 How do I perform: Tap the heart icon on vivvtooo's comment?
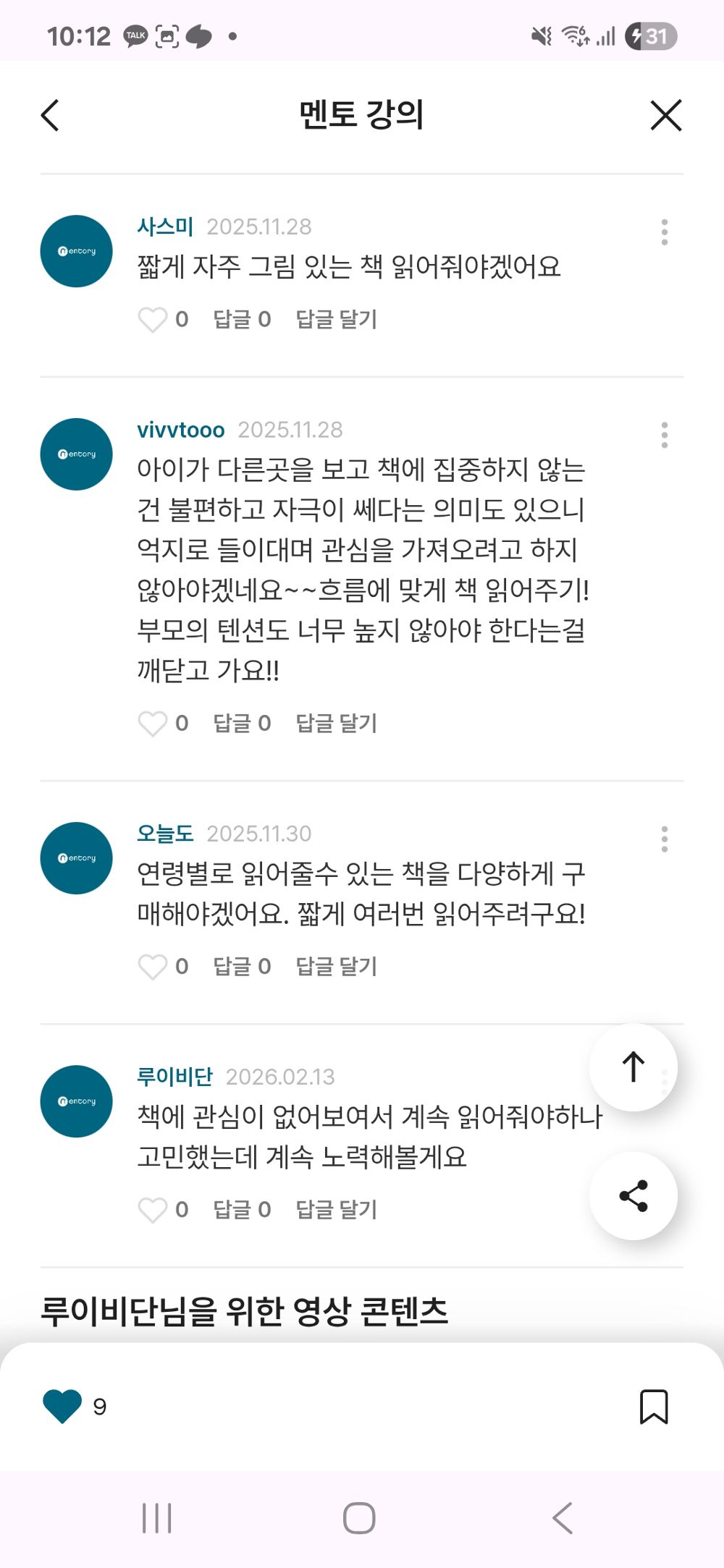click(155, 722)
